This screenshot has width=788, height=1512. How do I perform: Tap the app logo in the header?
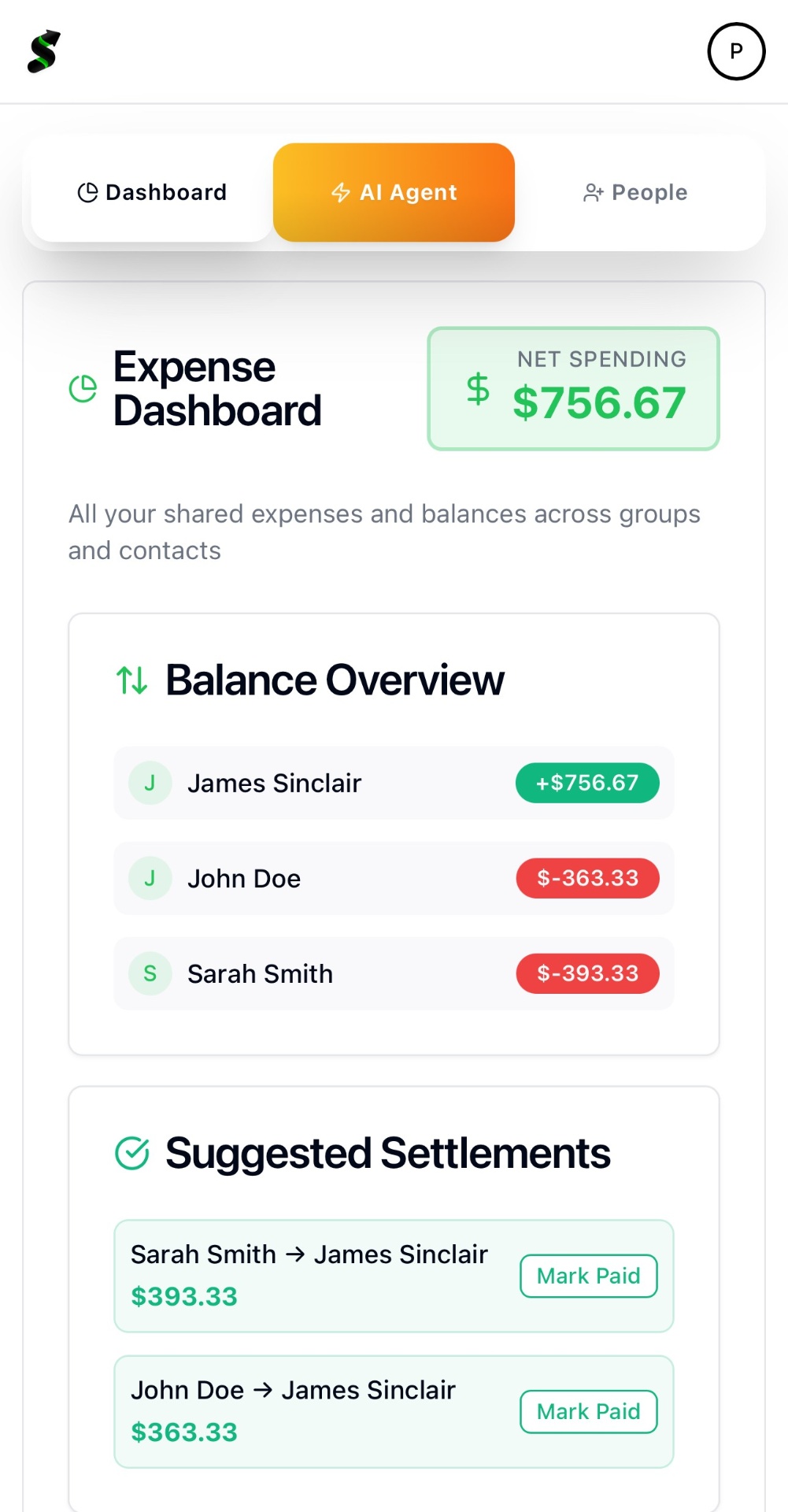44,52
